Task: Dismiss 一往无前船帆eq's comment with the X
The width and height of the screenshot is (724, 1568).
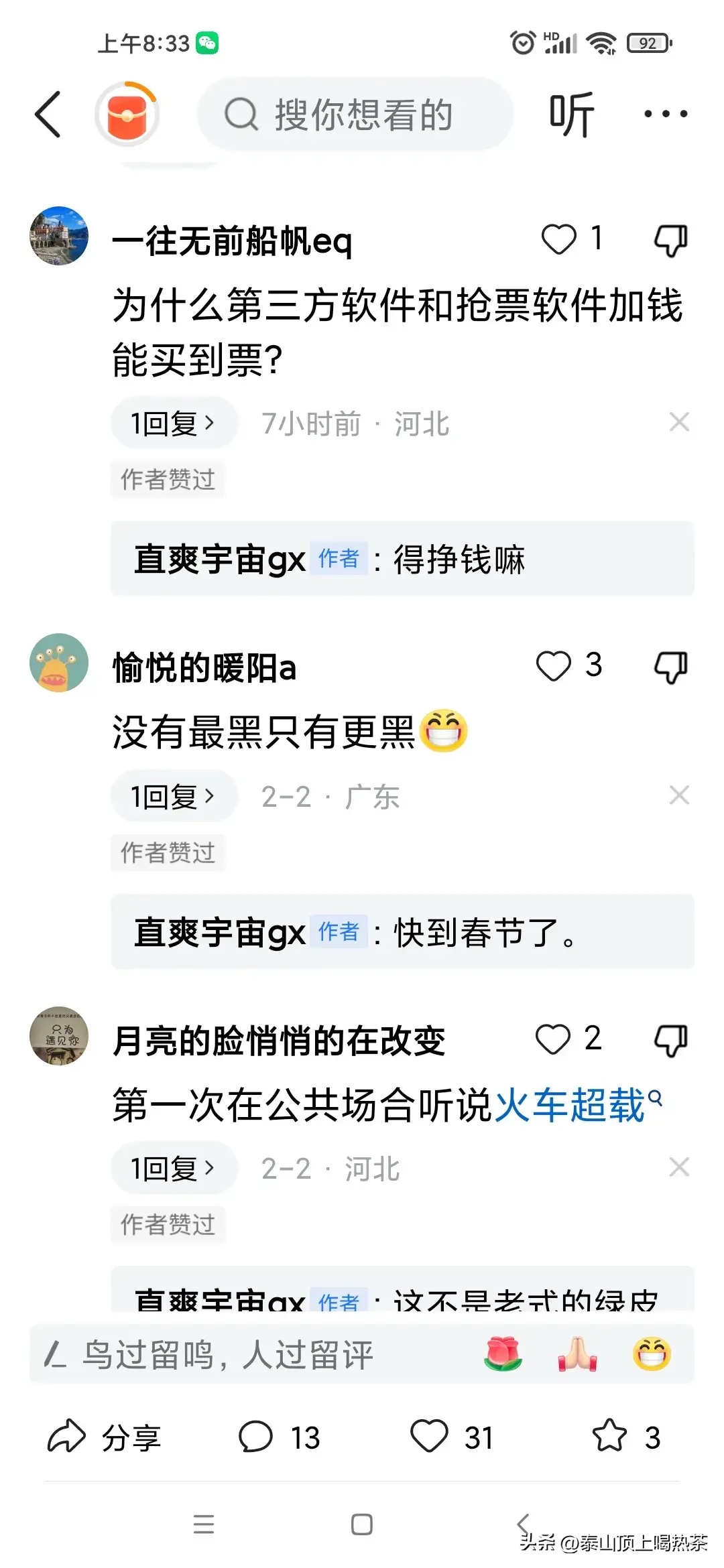Action: tap(679, 422)
